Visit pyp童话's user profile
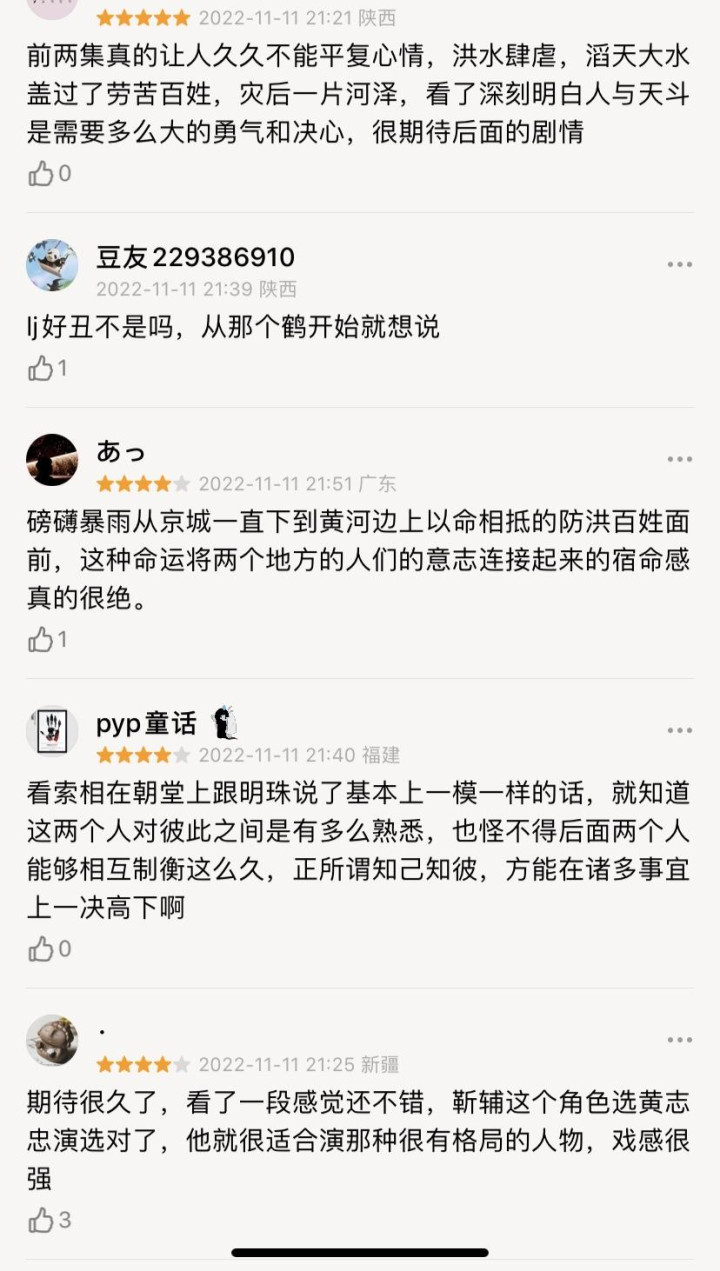Screen dimensions: 720x1271 pyautogui.click(x=52, y=731)
